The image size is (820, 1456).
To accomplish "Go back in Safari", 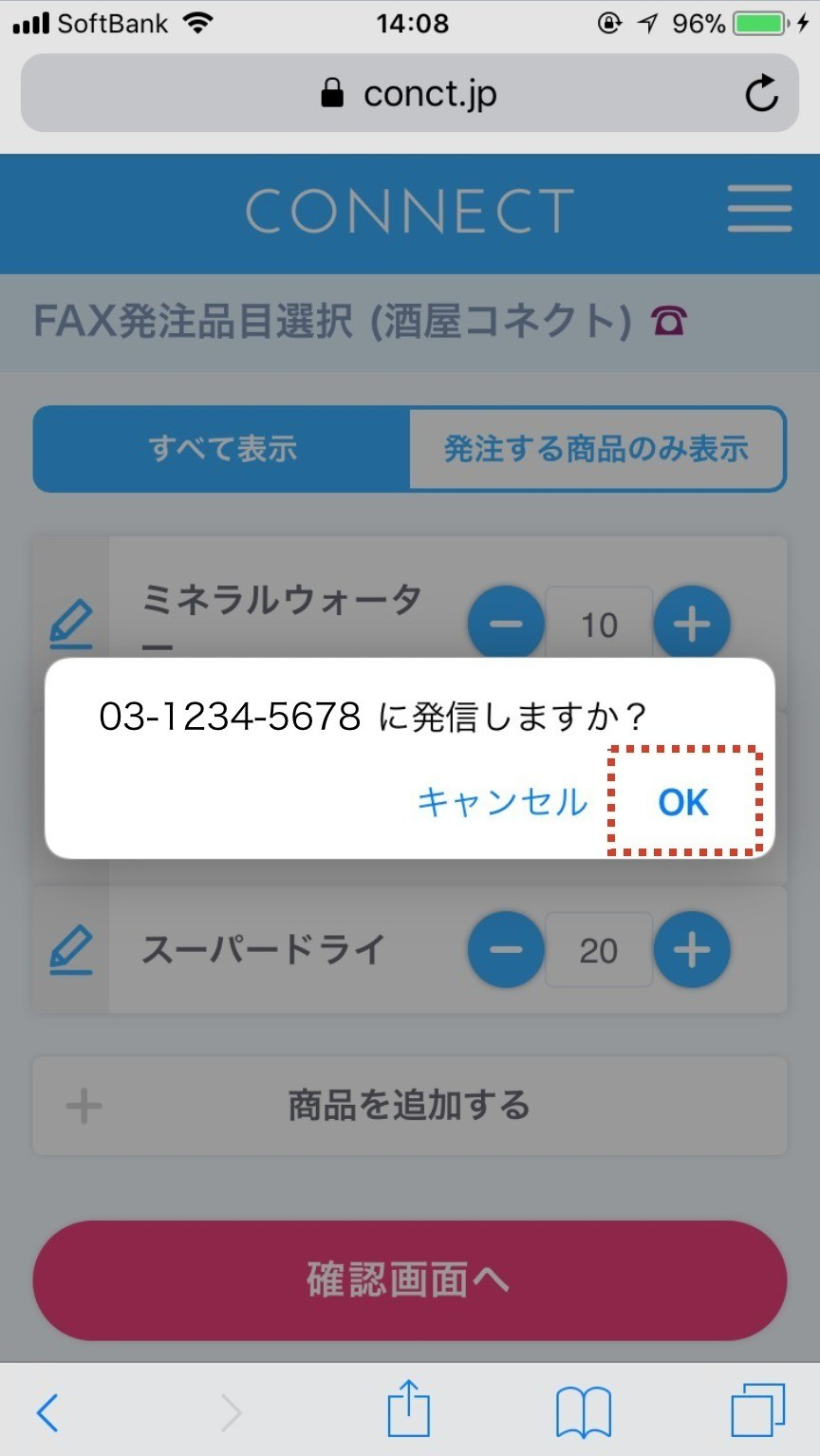I will pos(47,1412).
